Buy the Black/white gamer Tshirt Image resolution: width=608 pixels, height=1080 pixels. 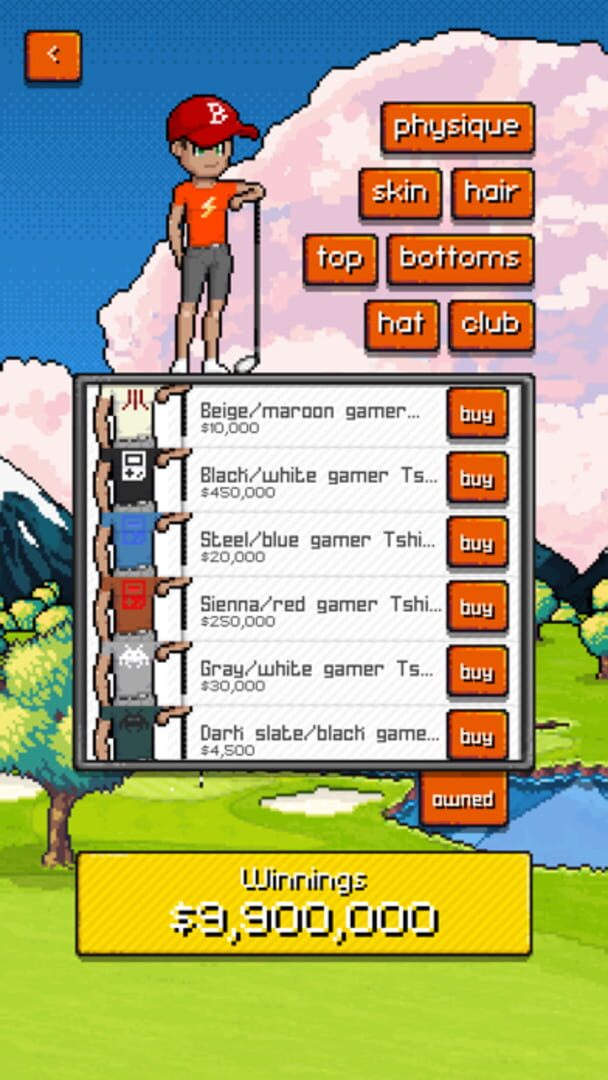(x=477, y=478)
